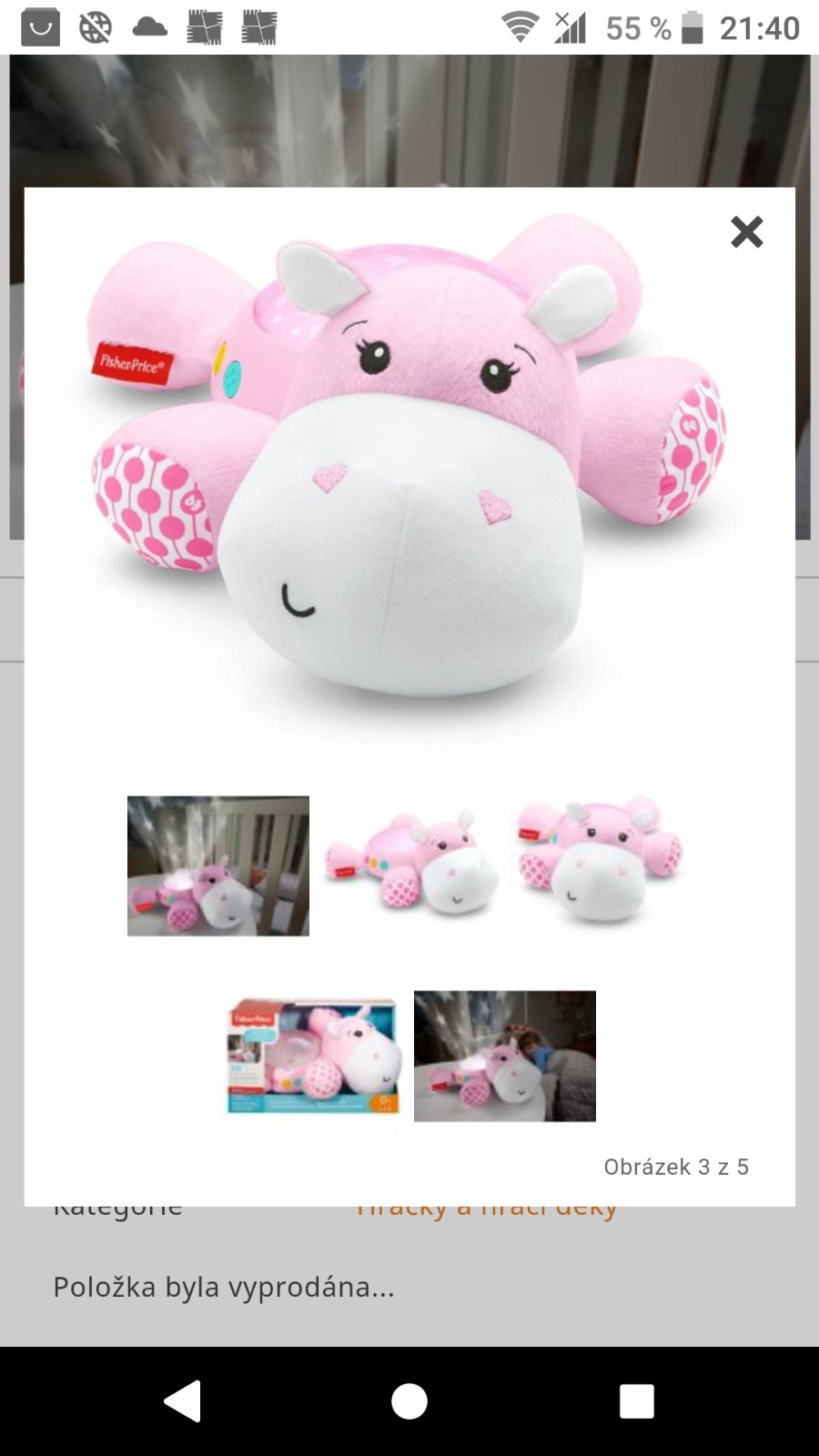Select the thumbnail with the sleeping child

tap(505, 1056)
